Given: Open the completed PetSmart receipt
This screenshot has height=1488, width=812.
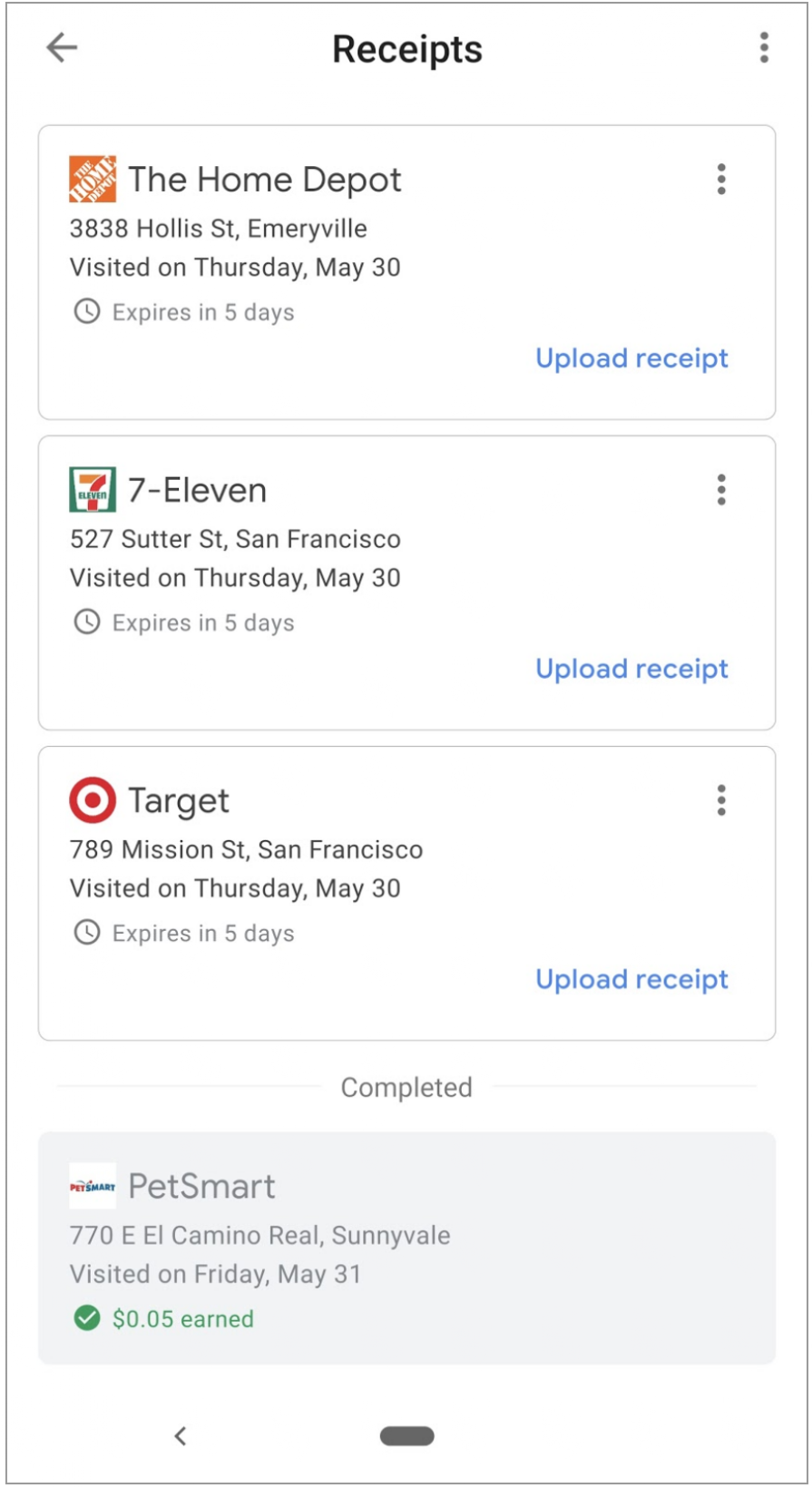Looking at the screenshot, I should (406, 1248).
